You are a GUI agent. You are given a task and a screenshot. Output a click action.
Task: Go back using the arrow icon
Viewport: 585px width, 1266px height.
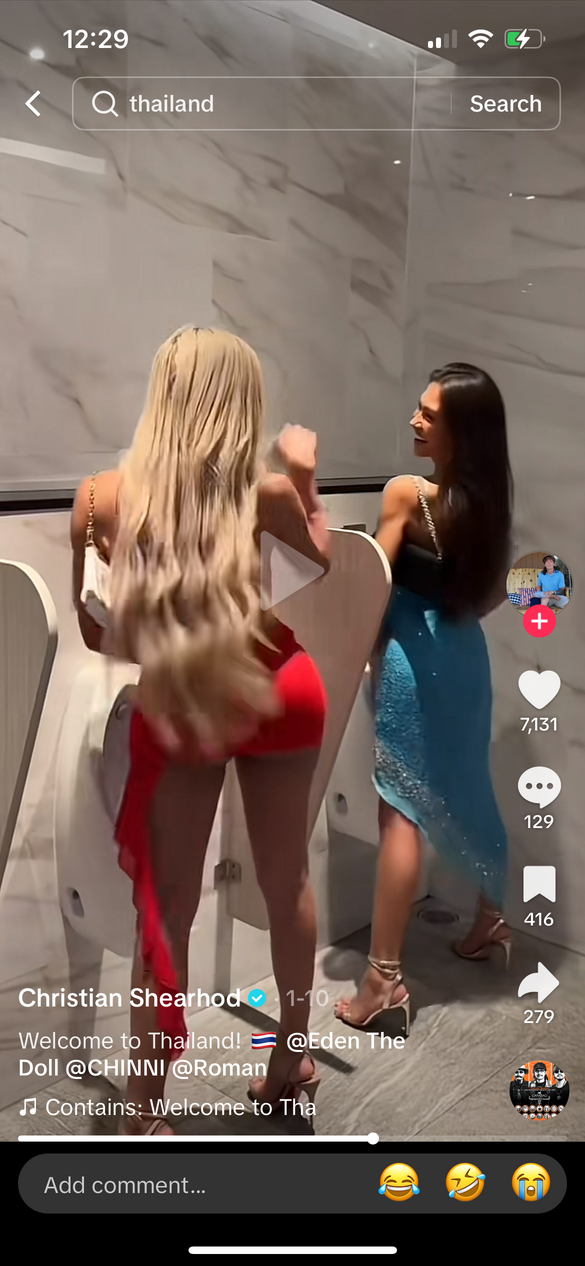[x=33, y=103]
